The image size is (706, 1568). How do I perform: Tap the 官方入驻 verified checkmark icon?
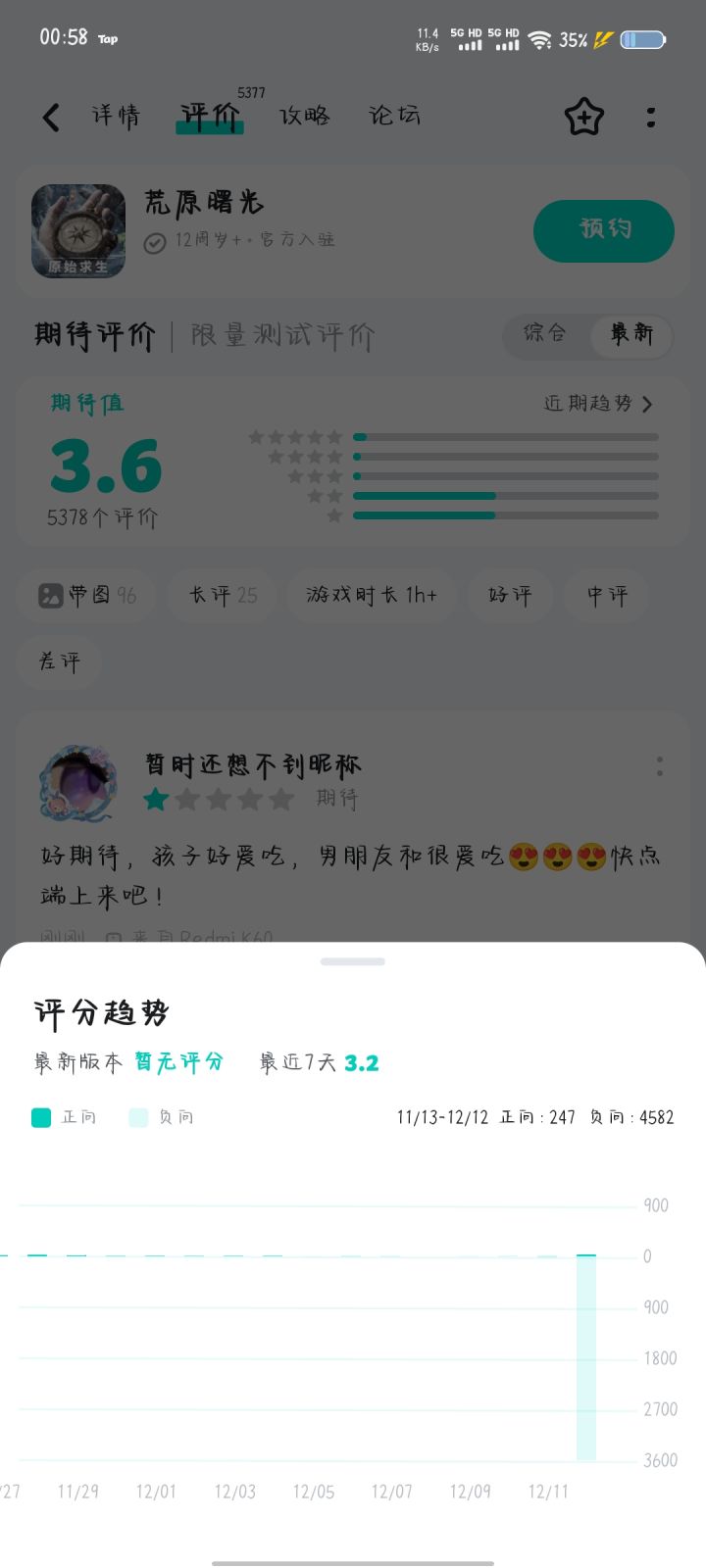click(156, 243)
